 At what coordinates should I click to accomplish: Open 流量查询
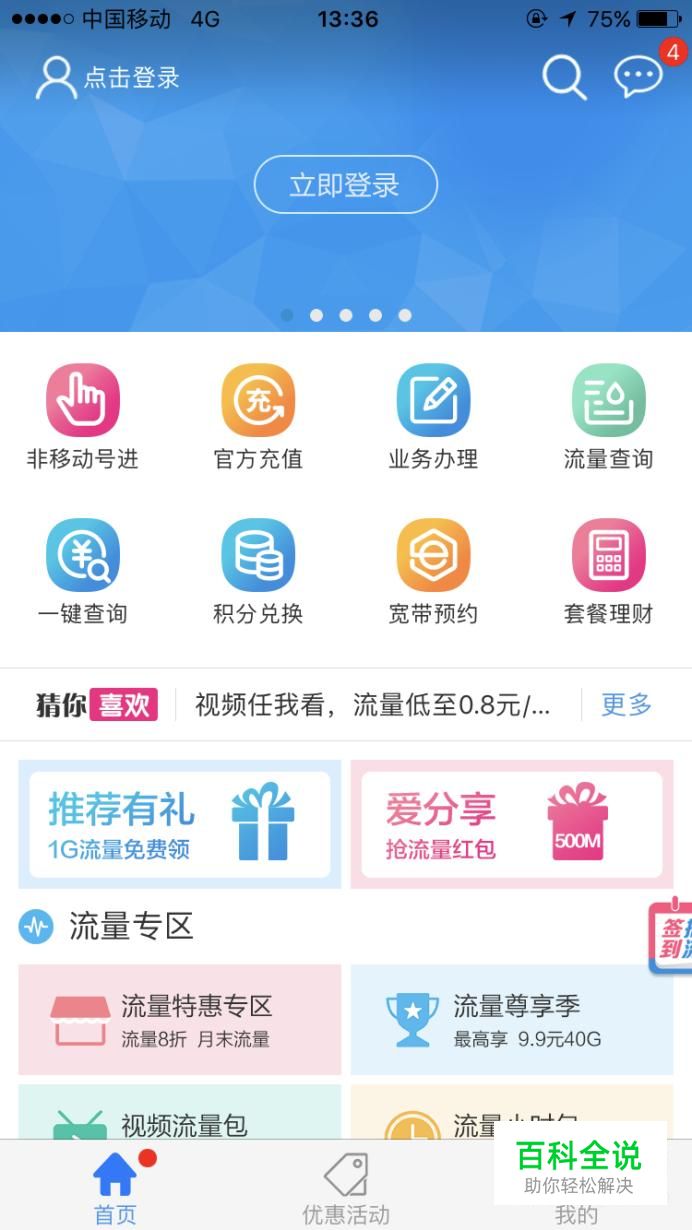pyautogui.click(x=608, y=417)
